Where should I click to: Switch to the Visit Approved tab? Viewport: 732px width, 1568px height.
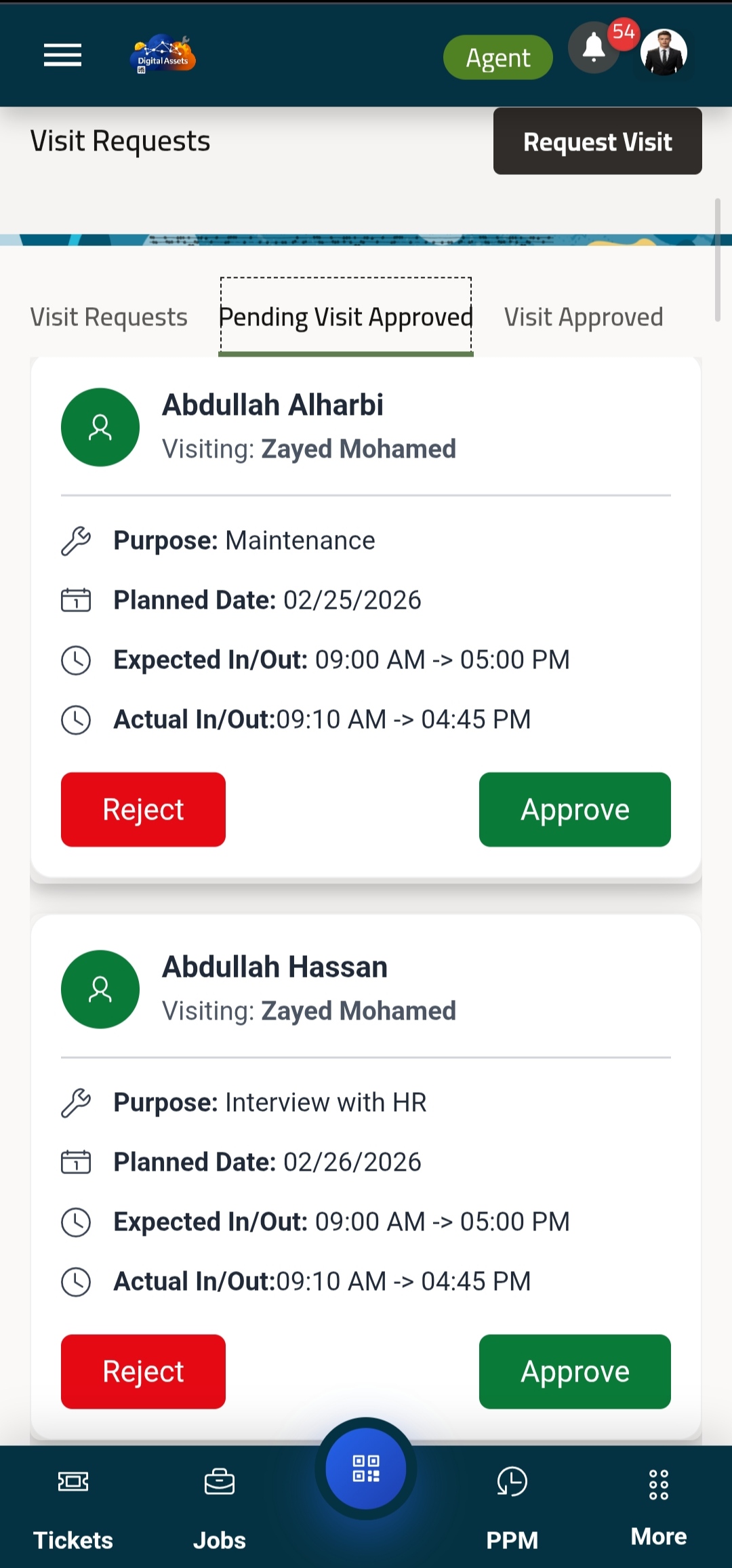click(x=584, y=317)
